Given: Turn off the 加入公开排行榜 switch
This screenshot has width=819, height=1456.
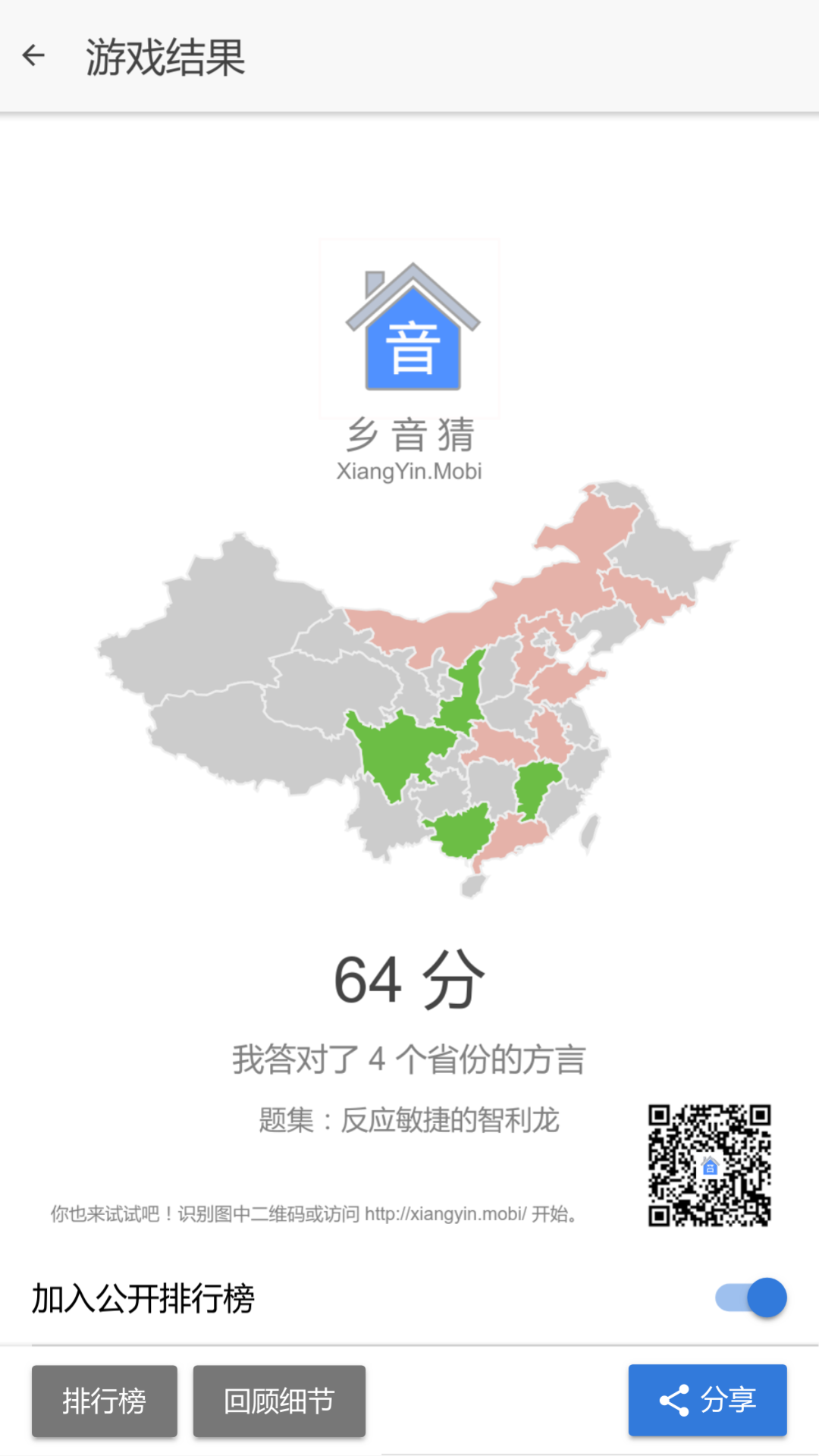Looking at the screenshot, I should tap(751, 1298).
